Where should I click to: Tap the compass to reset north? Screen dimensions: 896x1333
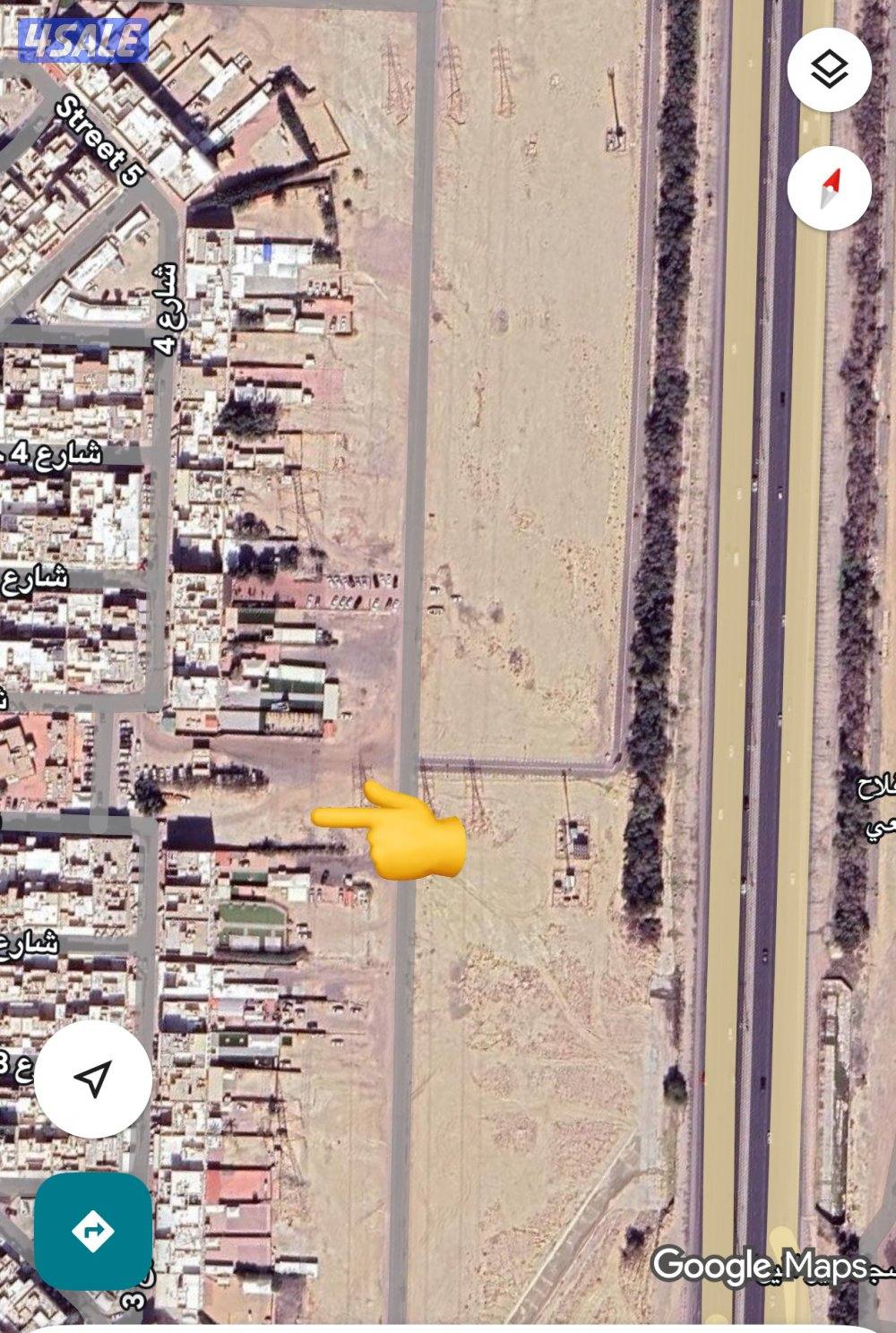[x=829, y=188]
